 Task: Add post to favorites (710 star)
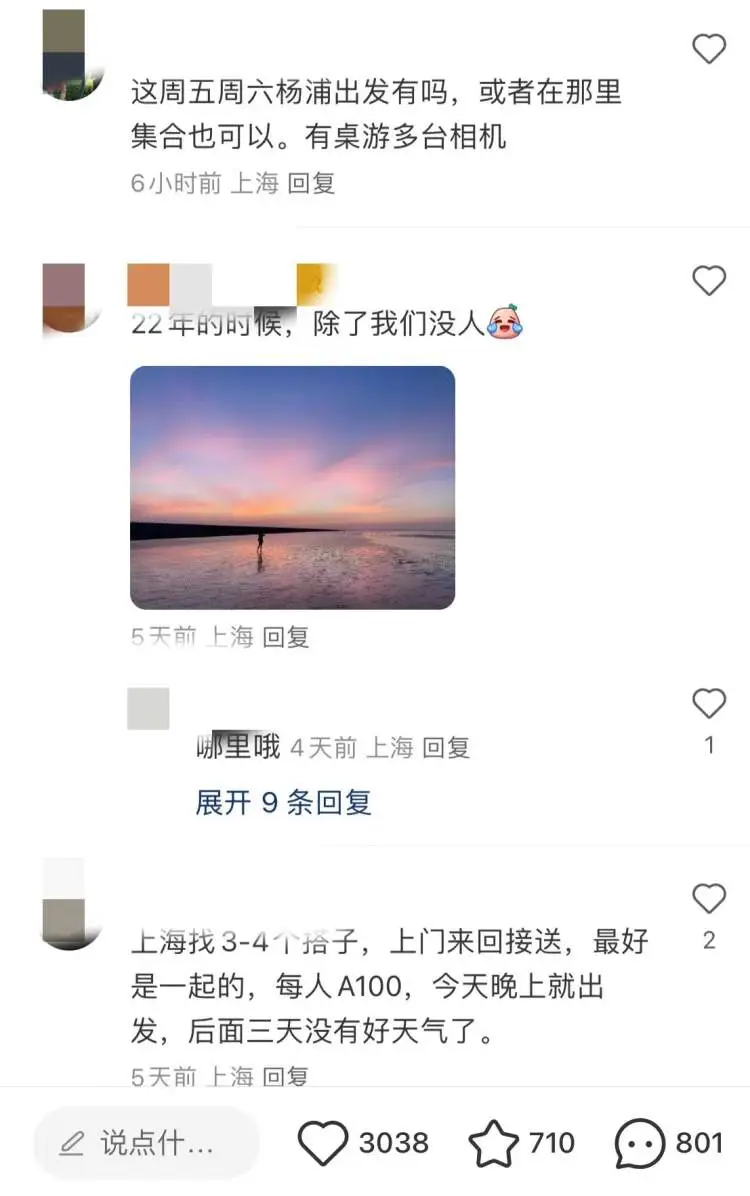(494, 1143)
